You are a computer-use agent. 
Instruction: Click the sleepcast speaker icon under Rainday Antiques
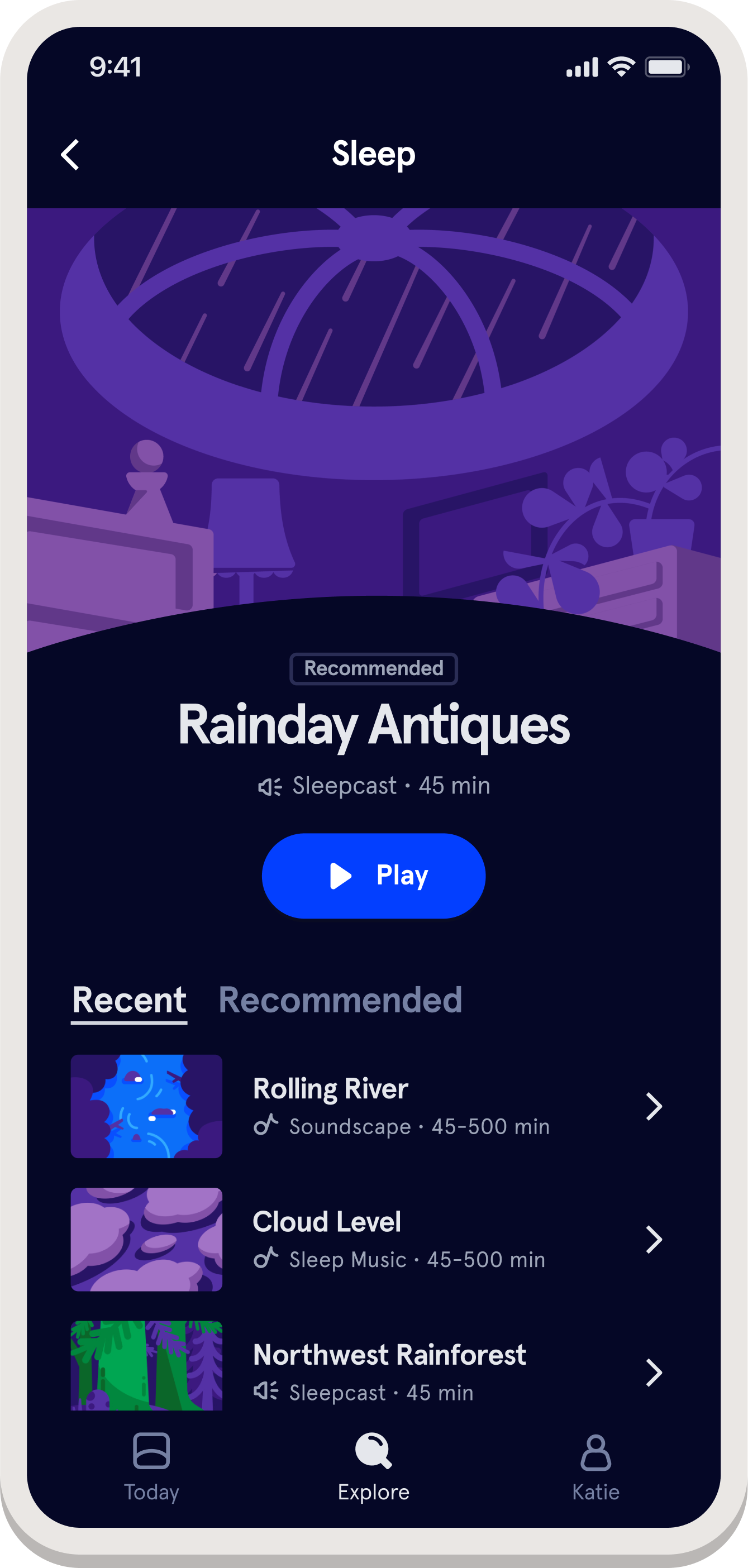point(271,786)
